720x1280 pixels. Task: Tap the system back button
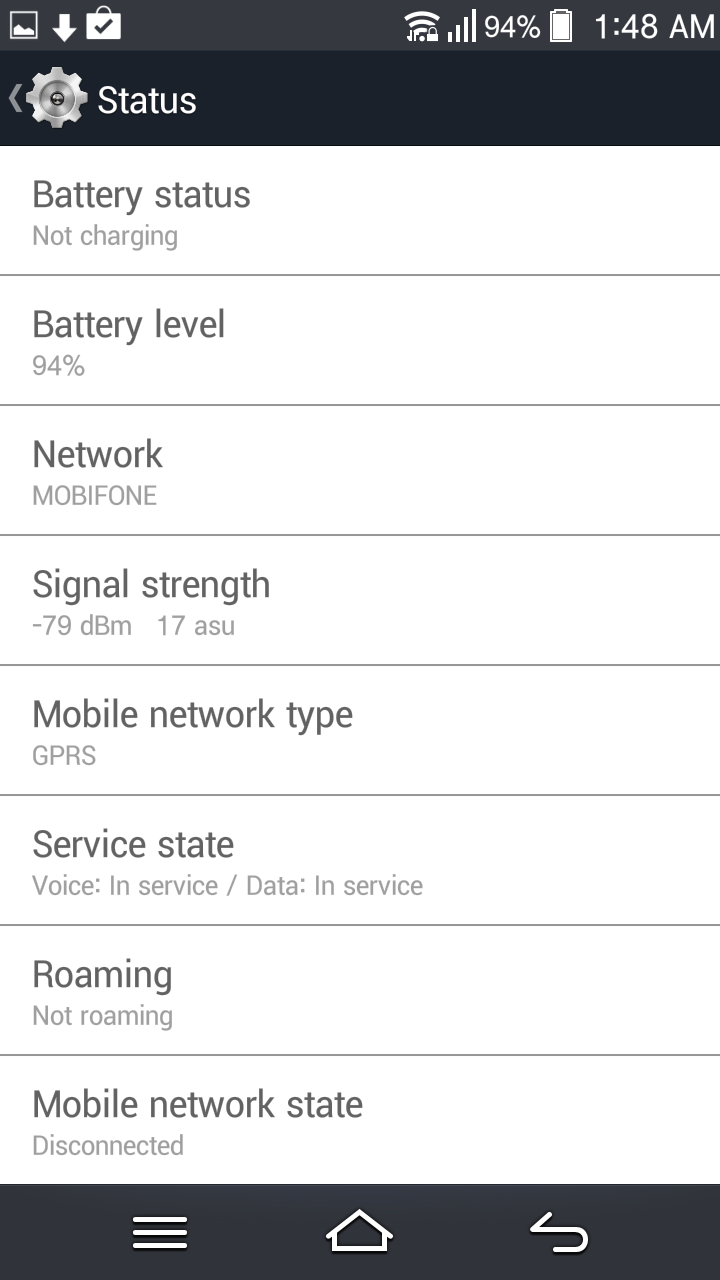[559, 1232]
